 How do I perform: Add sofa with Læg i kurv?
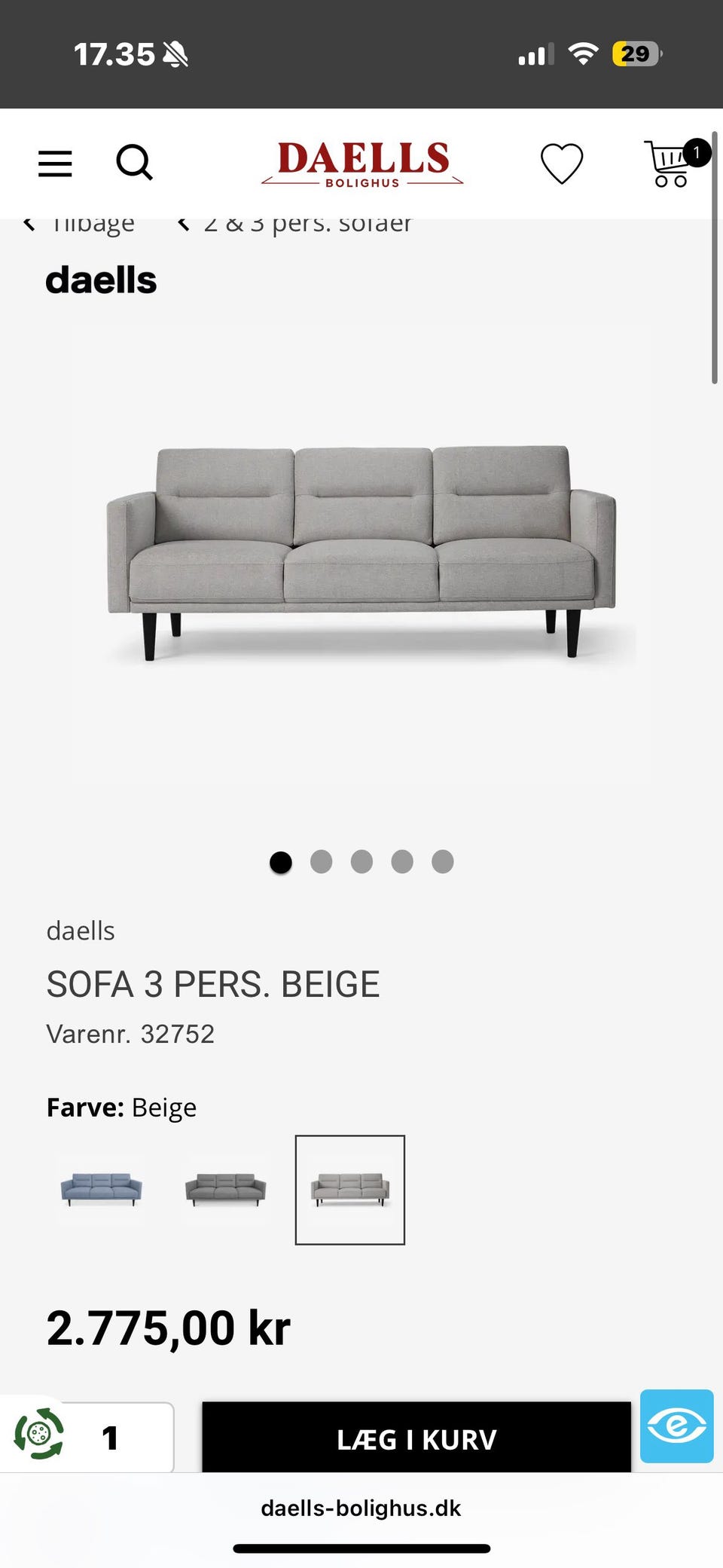point(416,1438)
